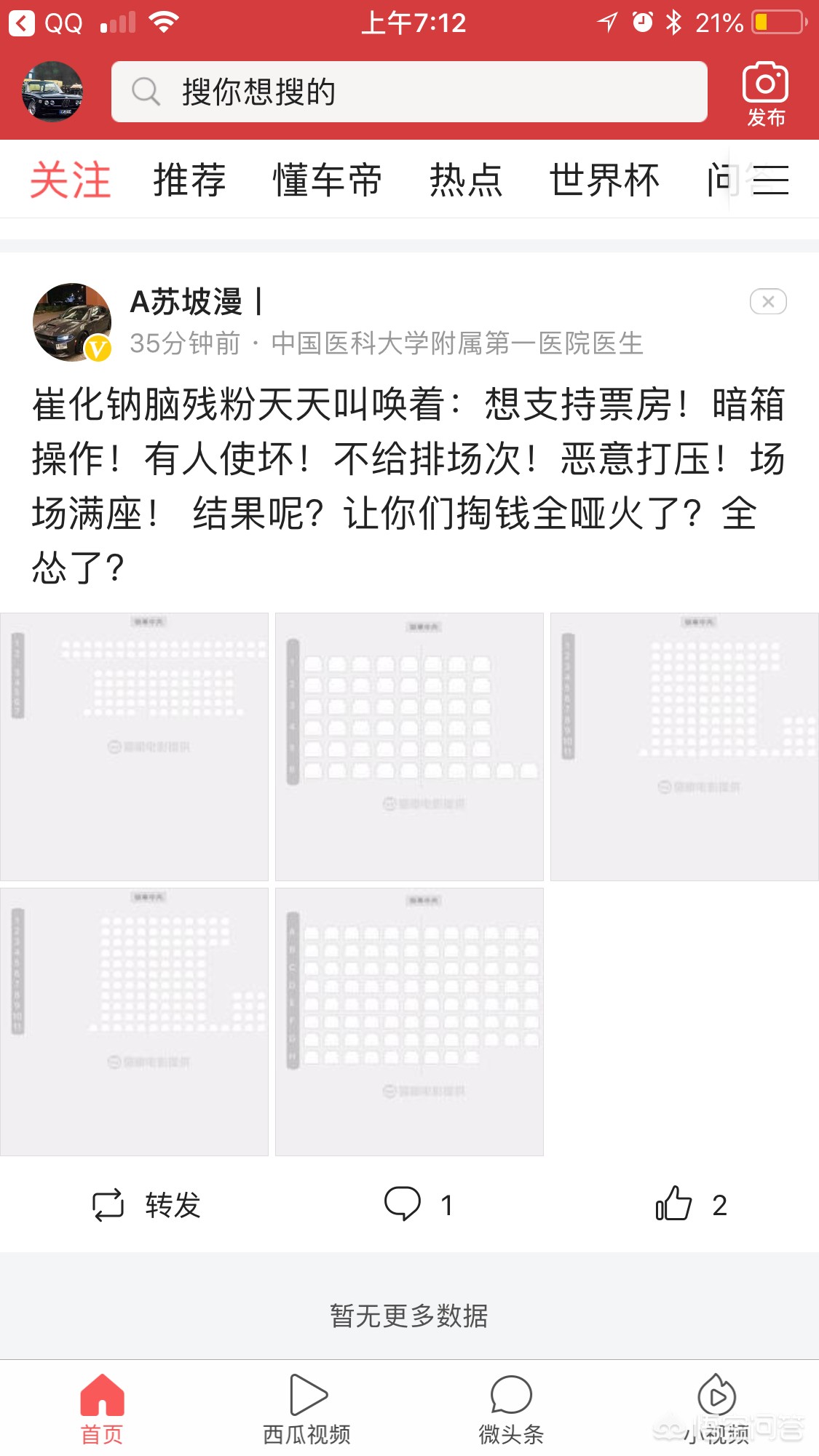Select the 懂车帝 tab

click(328, 180)
